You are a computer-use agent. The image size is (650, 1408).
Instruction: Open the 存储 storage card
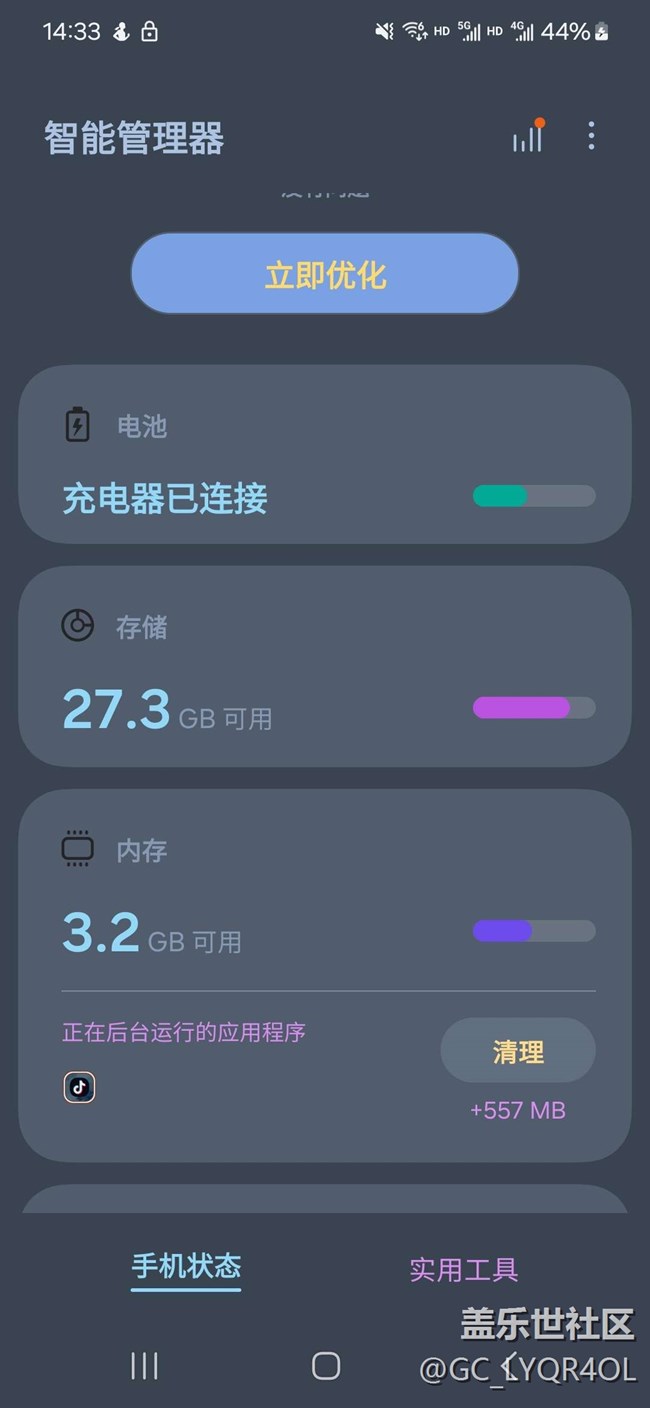(325, 666)
